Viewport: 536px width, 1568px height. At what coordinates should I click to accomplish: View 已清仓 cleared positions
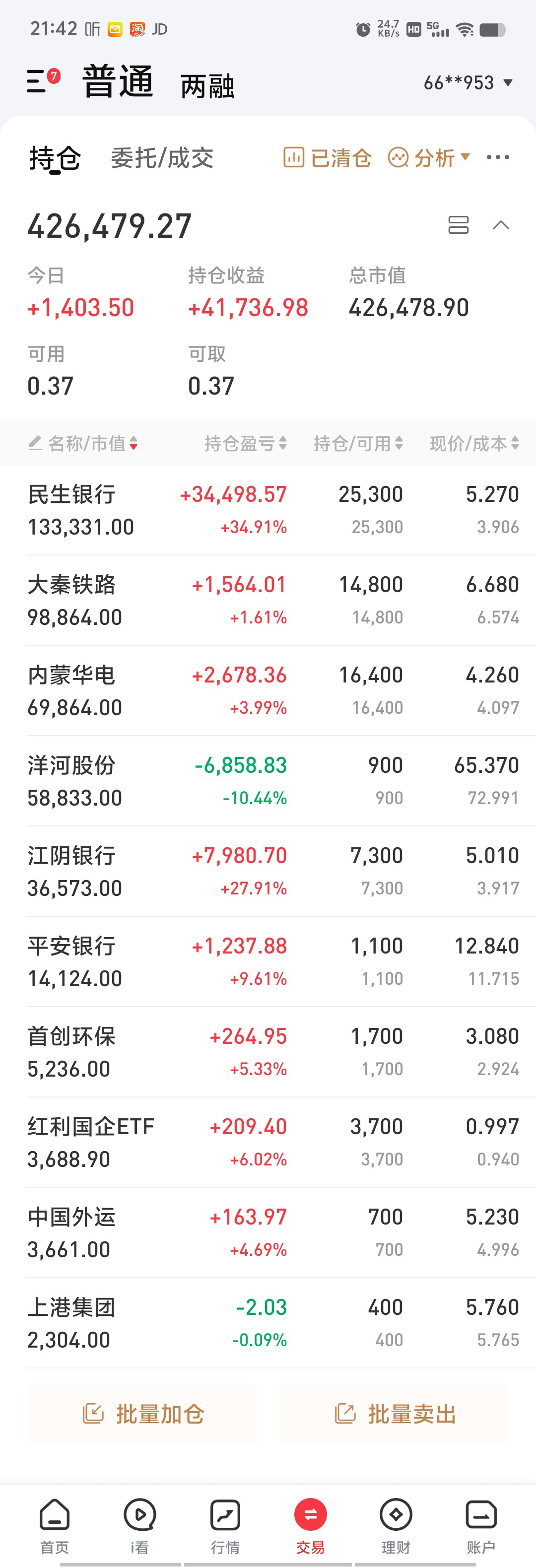[x=328, y=158]
